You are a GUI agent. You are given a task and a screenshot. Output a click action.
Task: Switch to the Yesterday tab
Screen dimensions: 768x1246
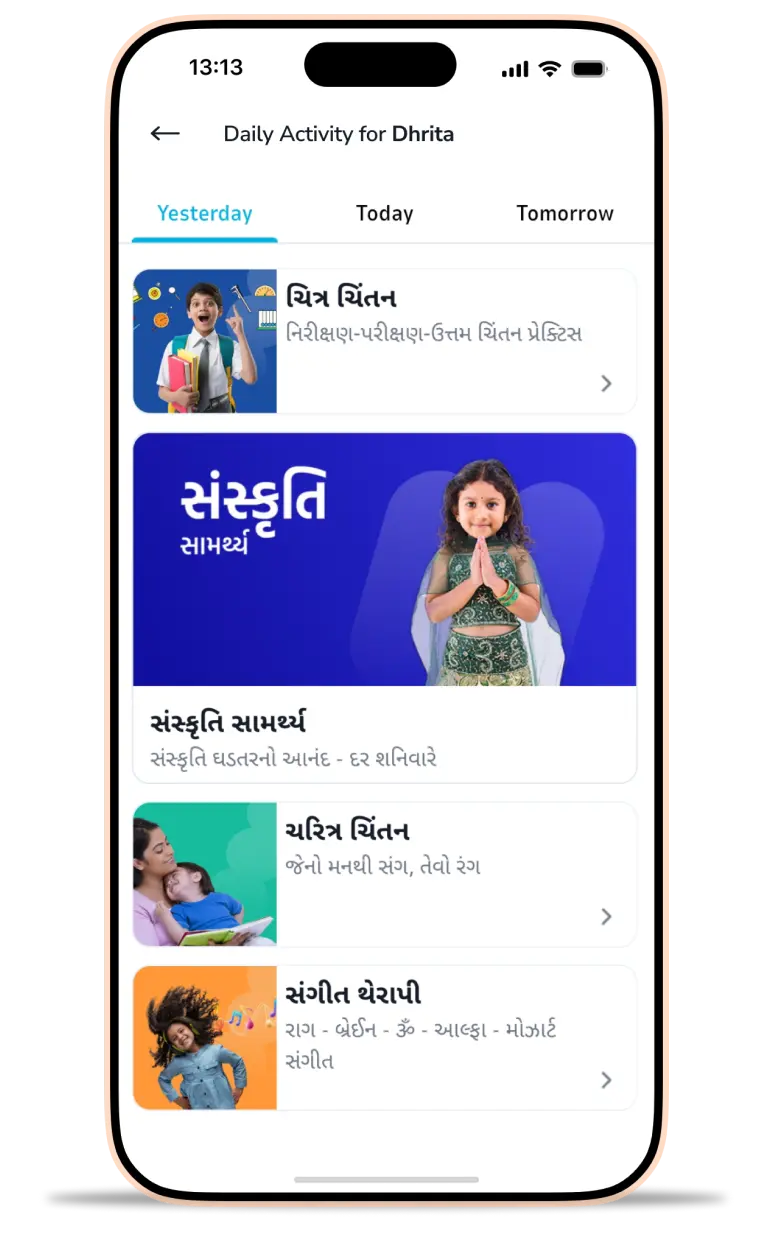[205, 213]
